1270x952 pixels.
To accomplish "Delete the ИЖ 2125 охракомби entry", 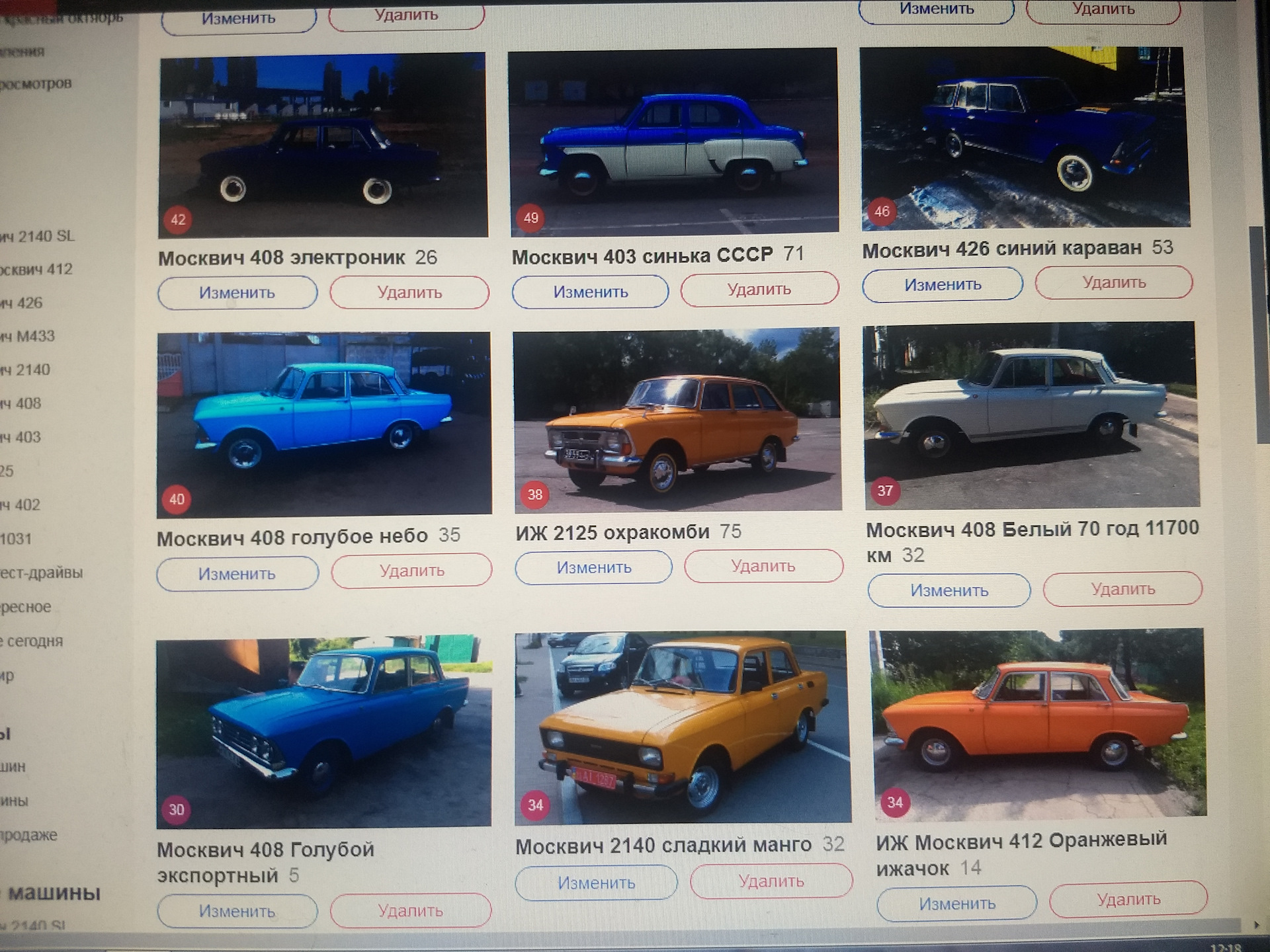I will tap(763, 567).
